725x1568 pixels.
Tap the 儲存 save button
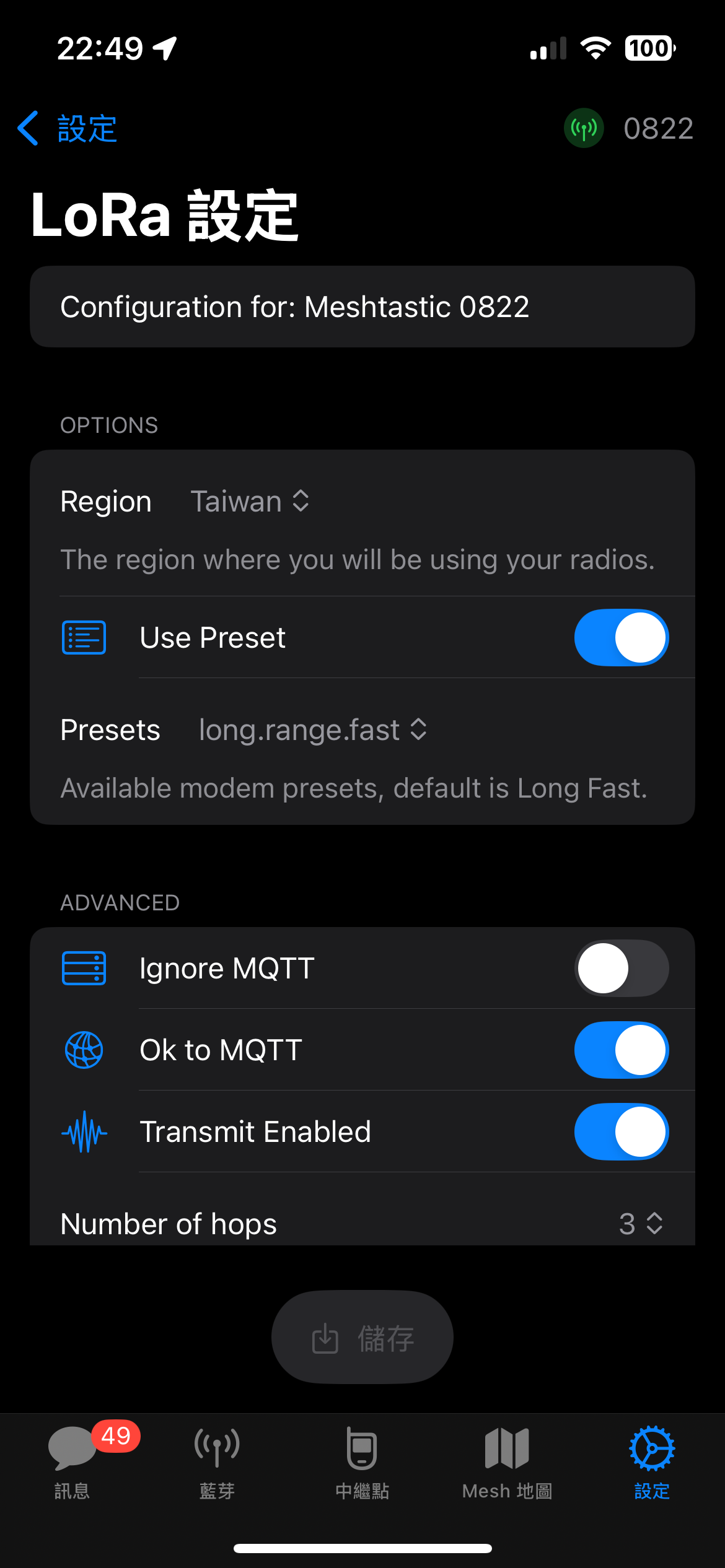pyautogui.click(x=362, y=1338)
